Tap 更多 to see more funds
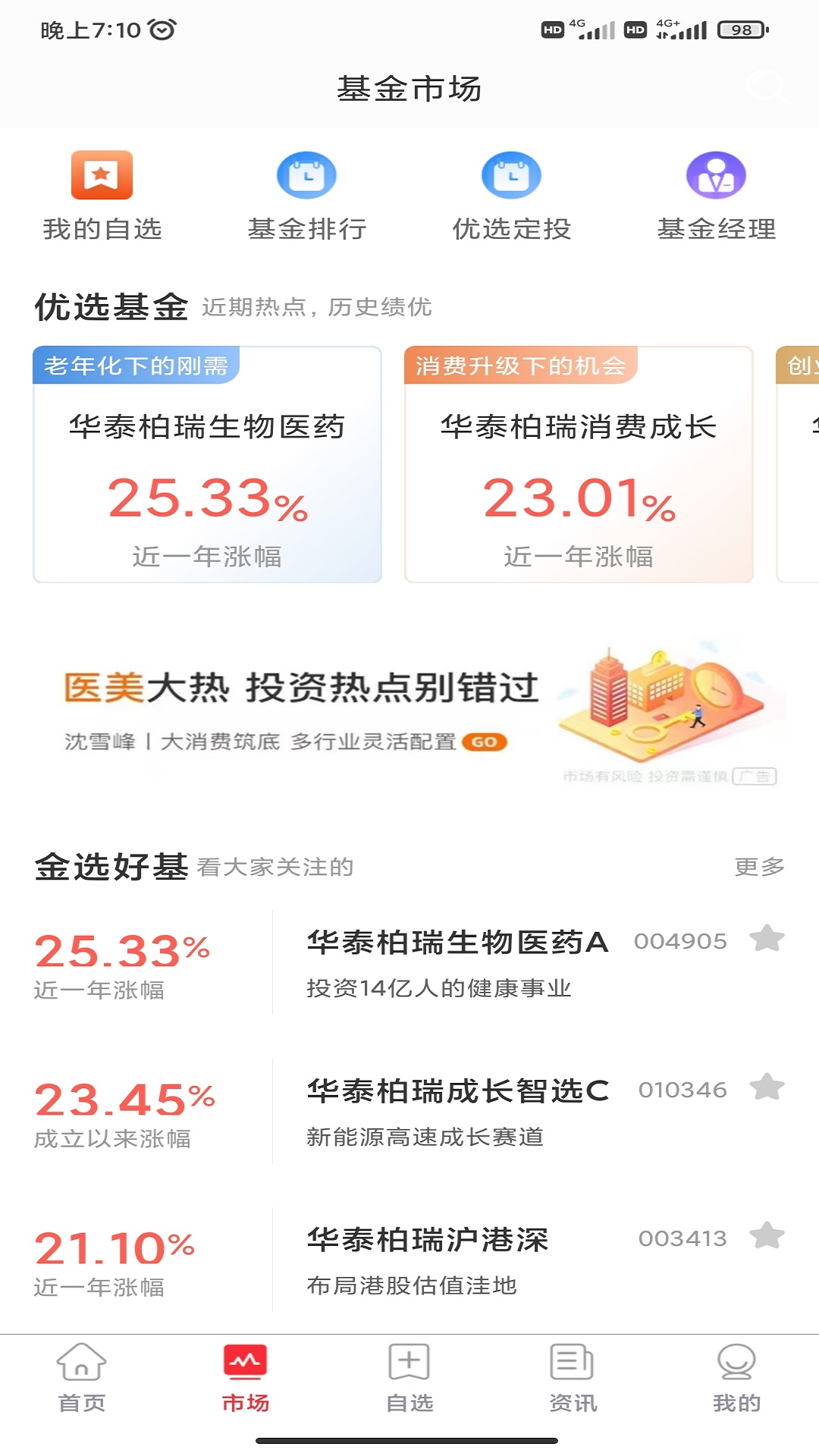The height and width of the screenshot is (1456, 819). [x=758, y=868]
